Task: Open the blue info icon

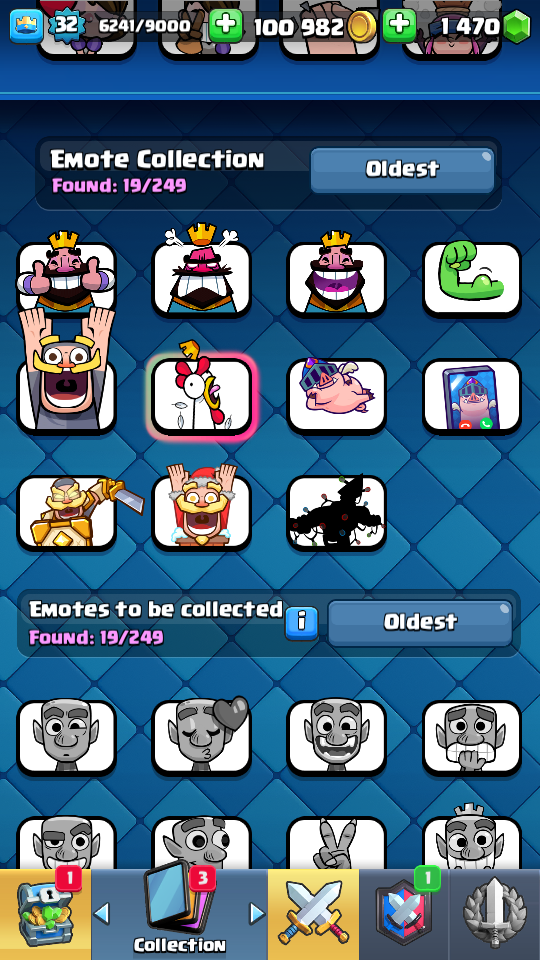Action: click(301, 623)
